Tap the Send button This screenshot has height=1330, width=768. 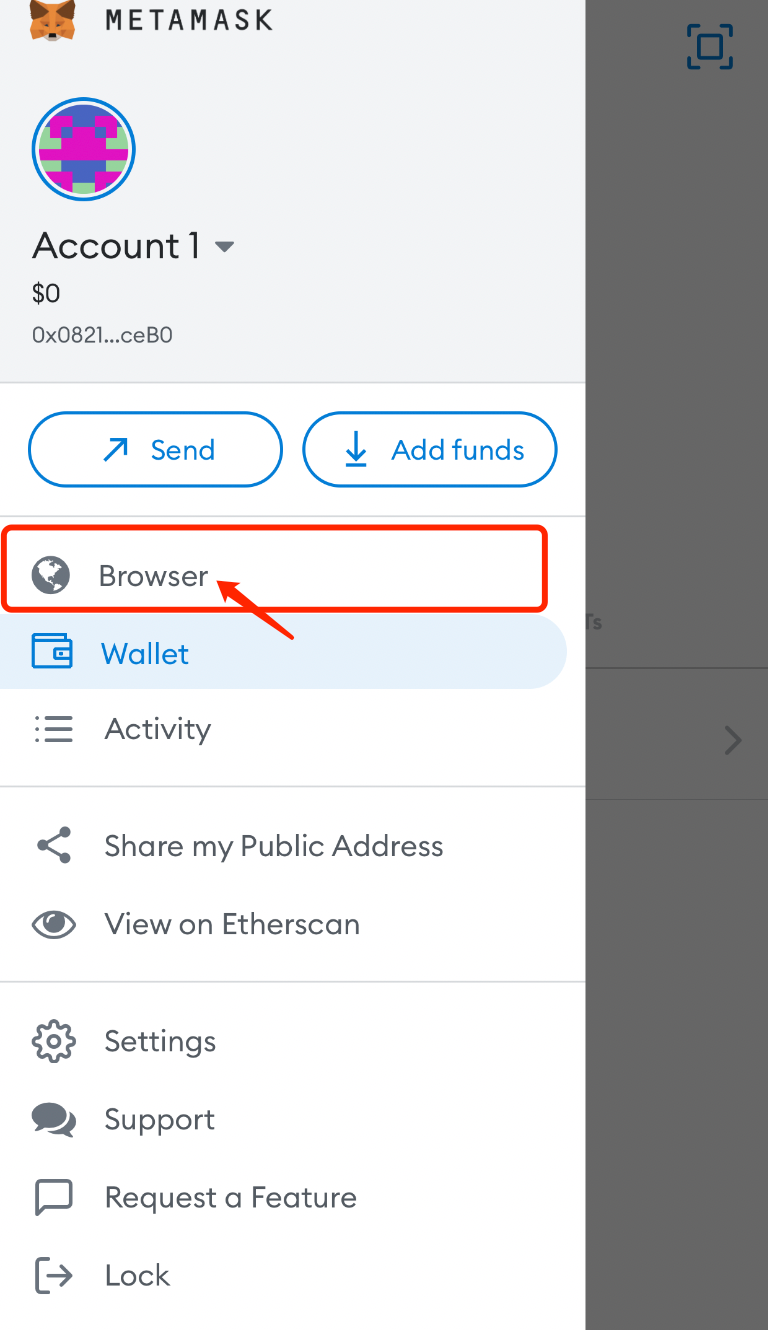pos(155,450)
